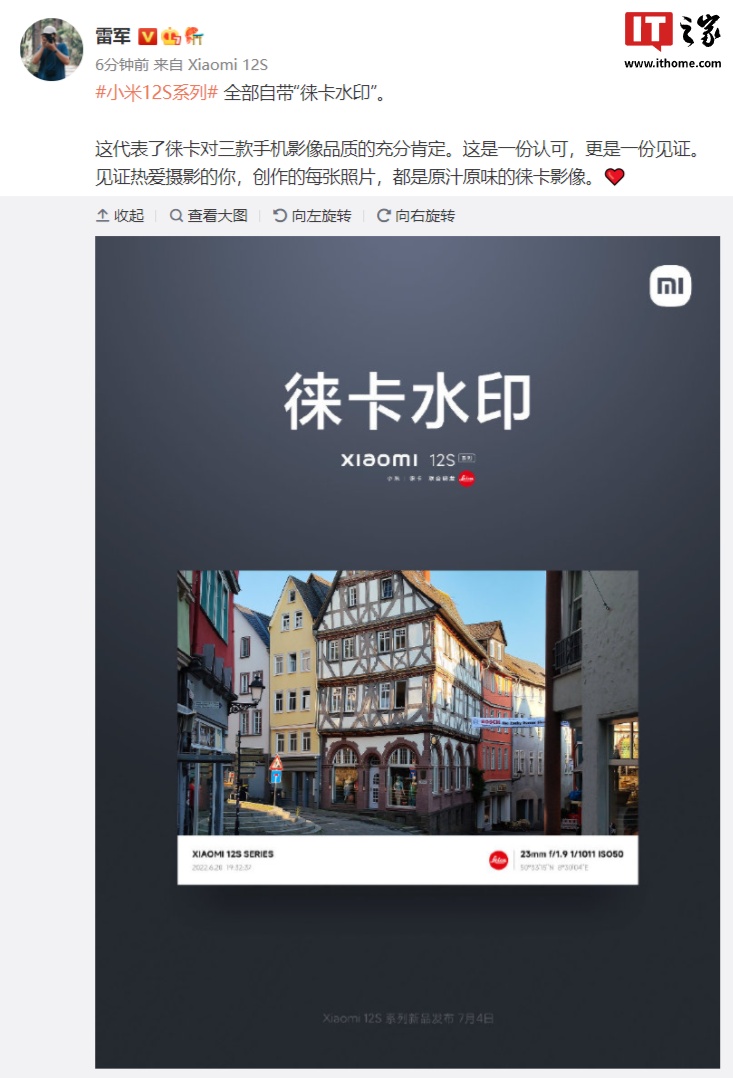Rotate image left with 向左旋转
733x1078 pixels.
point(312,215)
